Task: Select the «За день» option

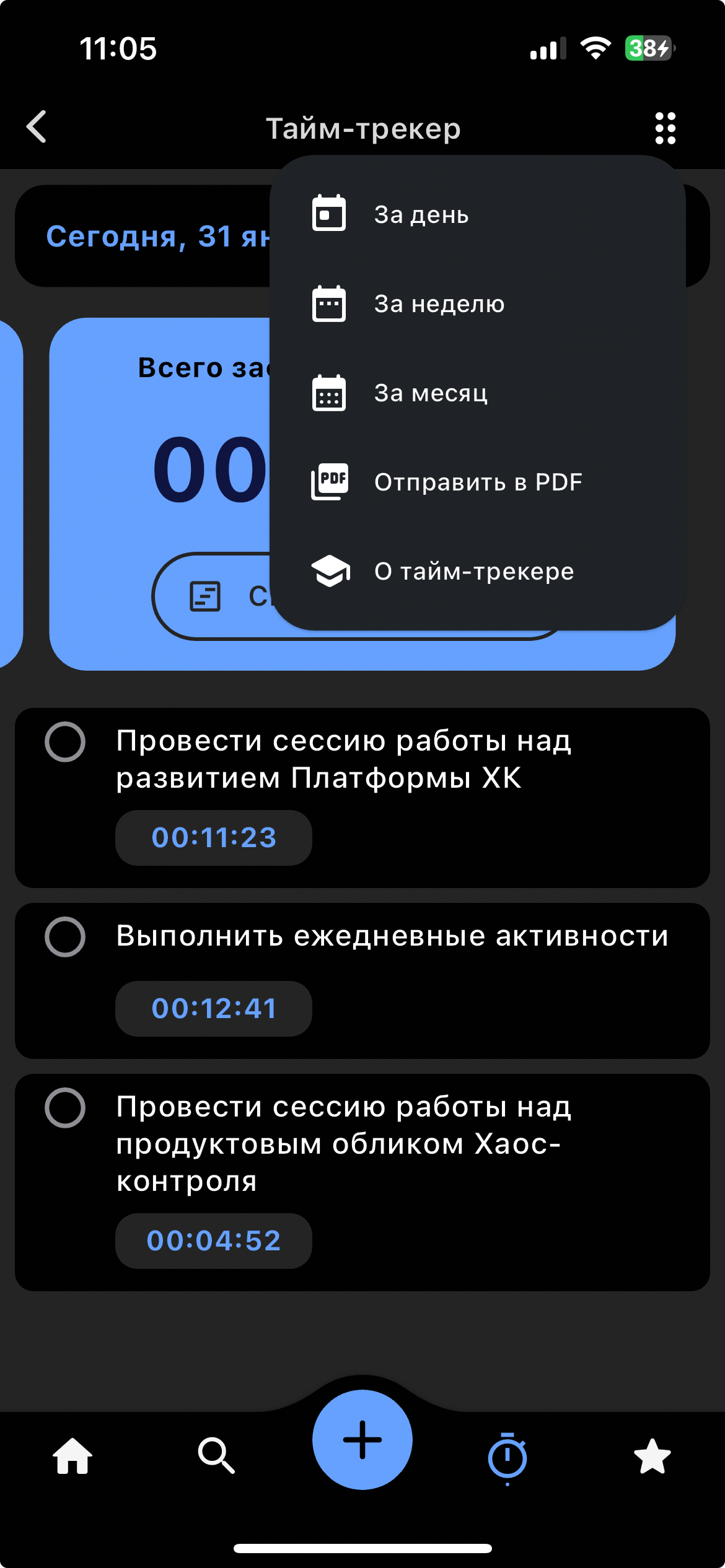Action: tap(421, 215)
